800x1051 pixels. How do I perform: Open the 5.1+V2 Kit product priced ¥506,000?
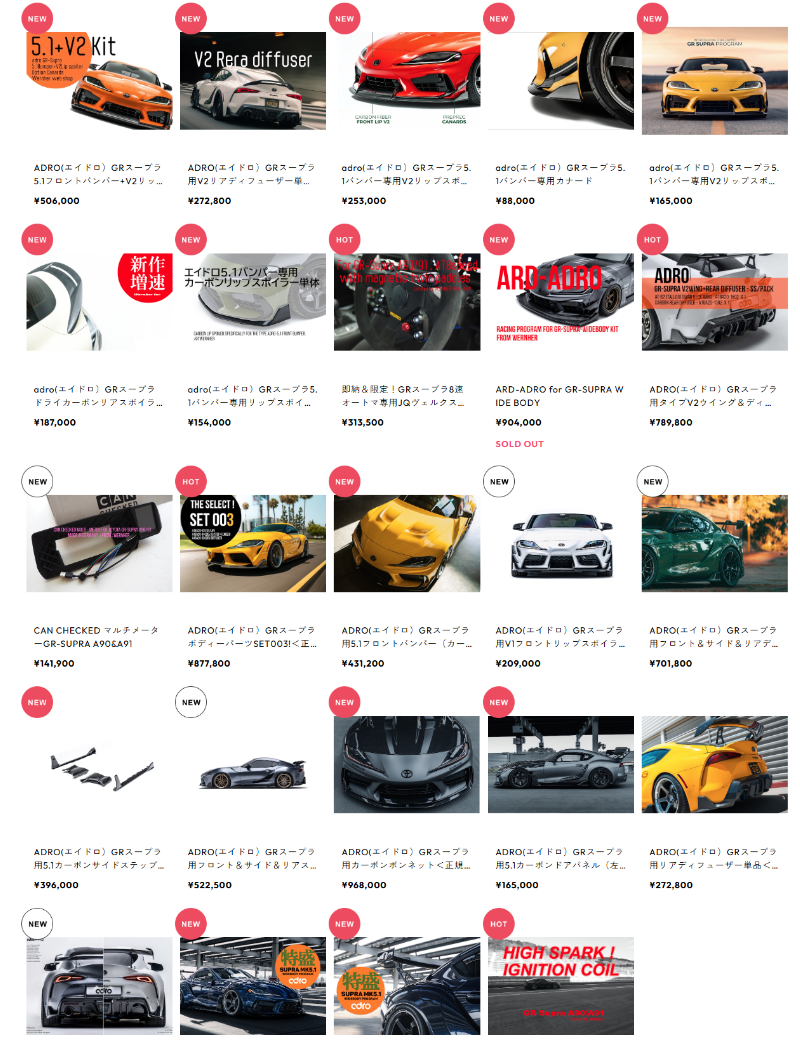coord(98,80)
